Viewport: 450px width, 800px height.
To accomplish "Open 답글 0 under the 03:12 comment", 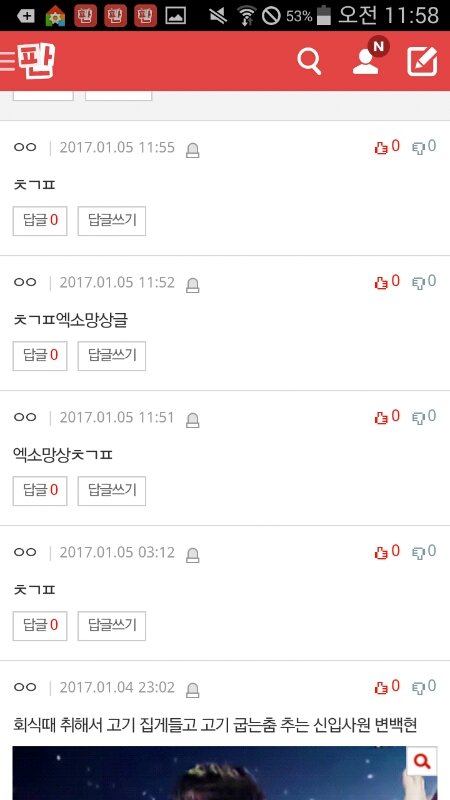I will point(40,626).
